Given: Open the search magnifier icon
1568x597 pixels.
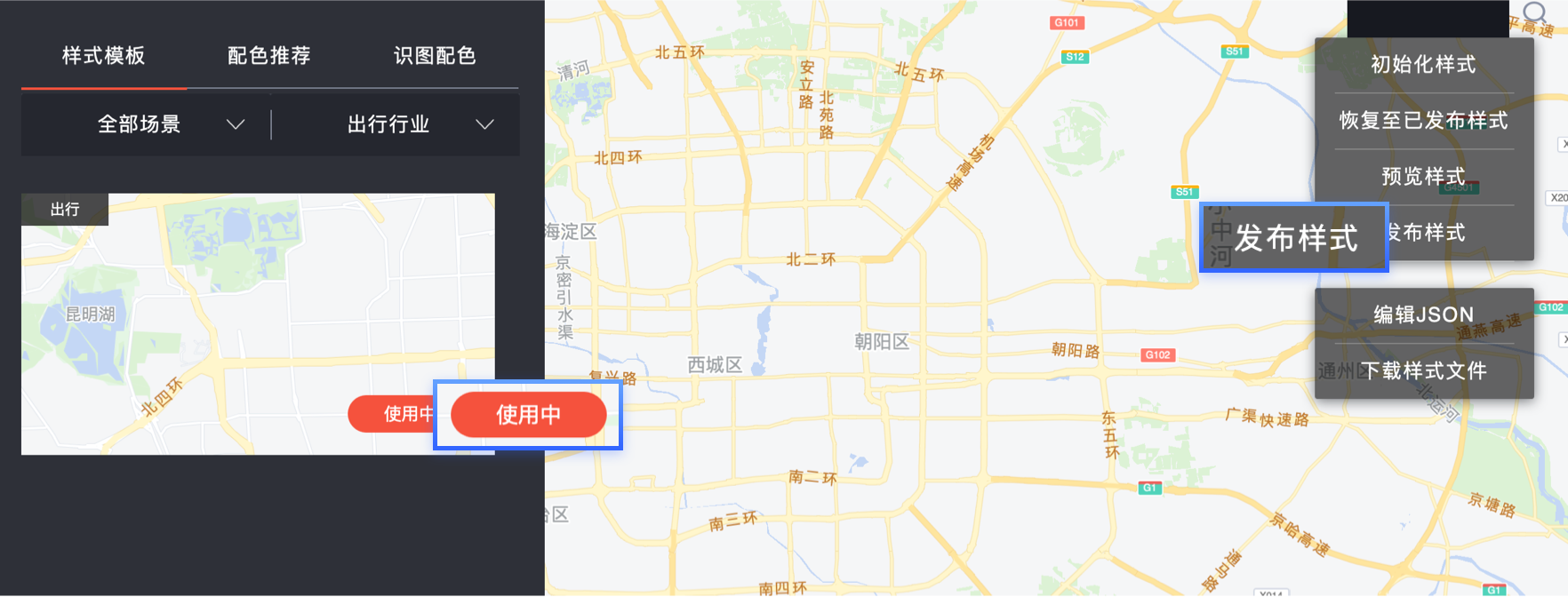Looking at the screenshot, I should 1535,12.
